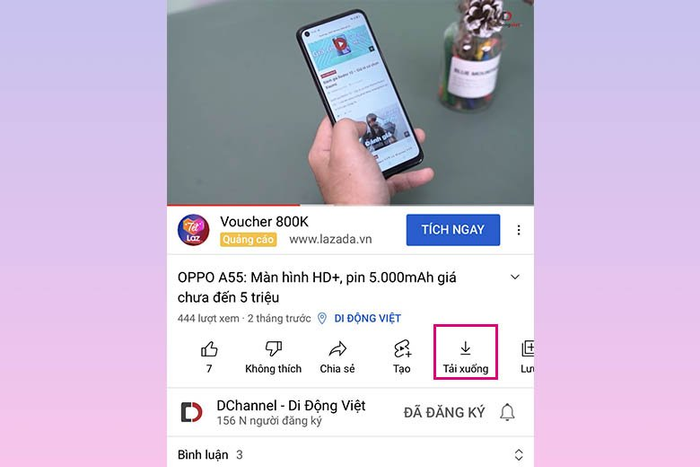Download the video with Tải xuống
Viewport: 700px width, 467px height.
click(x=465, y=356)
